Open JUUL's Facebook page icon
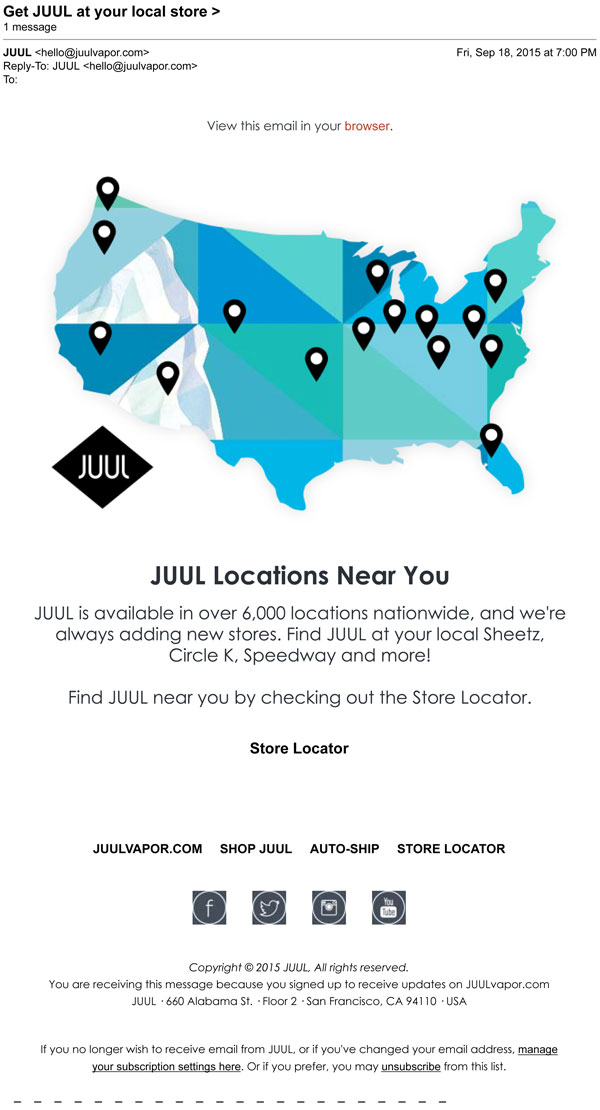Image resolution: width=600 pixels, height=1110 pixels. coord(209,908)
